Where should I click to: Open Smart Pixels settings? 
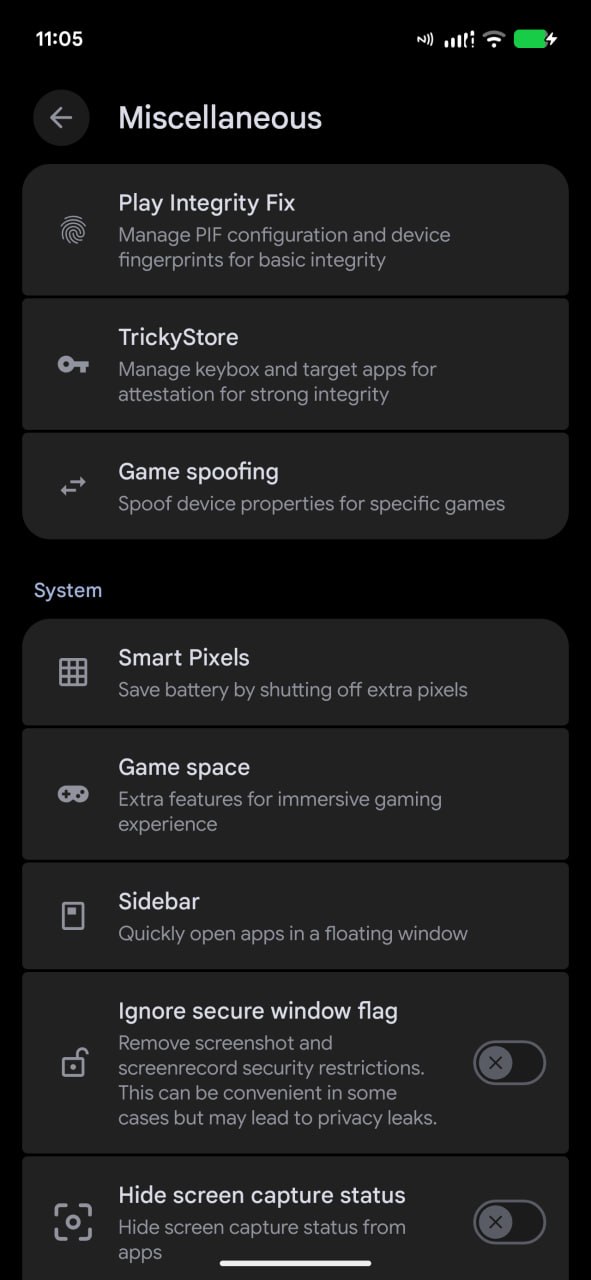[295, 672]
